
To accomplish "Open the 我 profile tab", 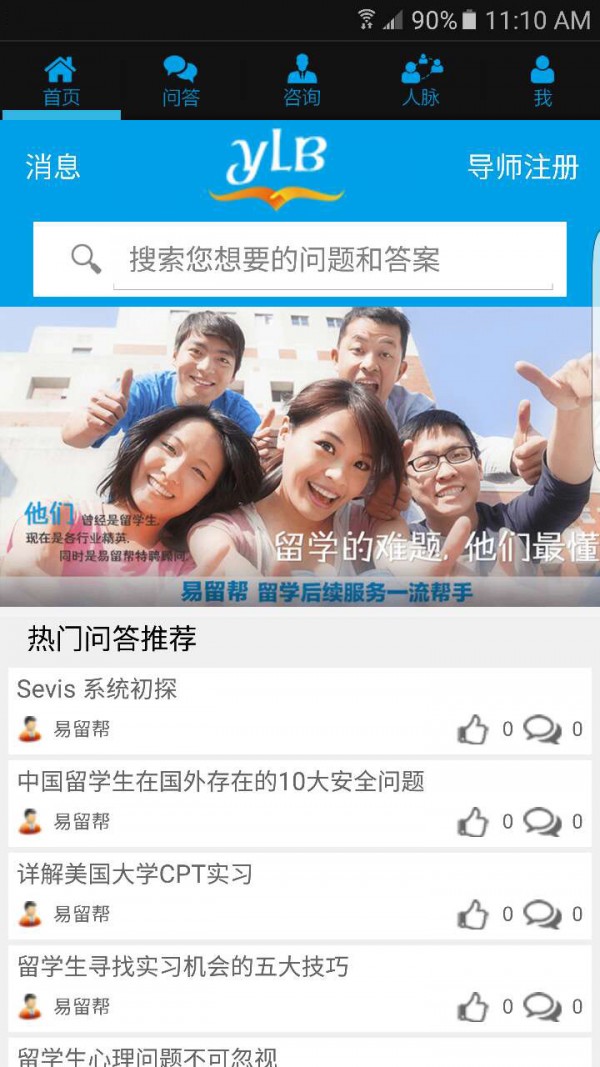I will (x=542, y=81).
